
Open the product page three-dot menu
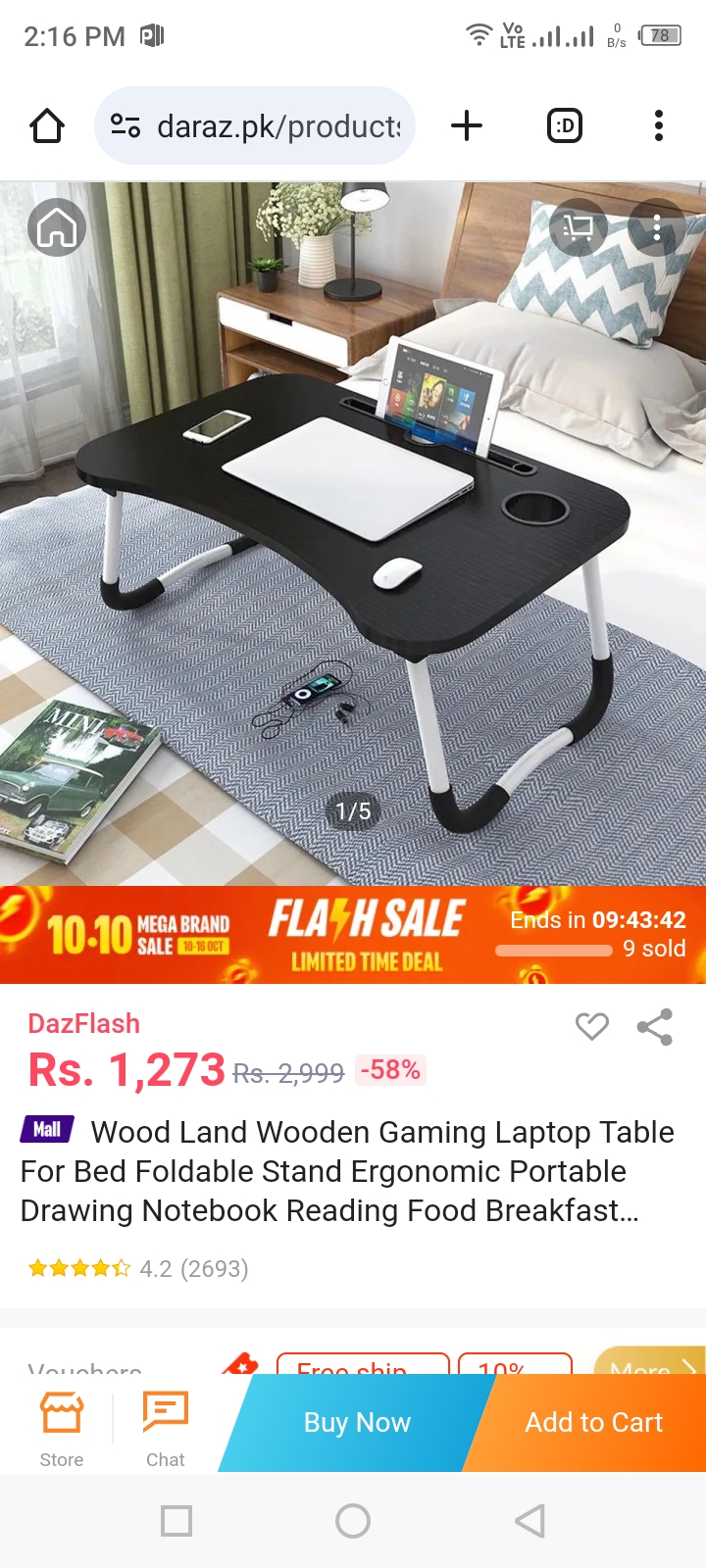click(657, 228)
